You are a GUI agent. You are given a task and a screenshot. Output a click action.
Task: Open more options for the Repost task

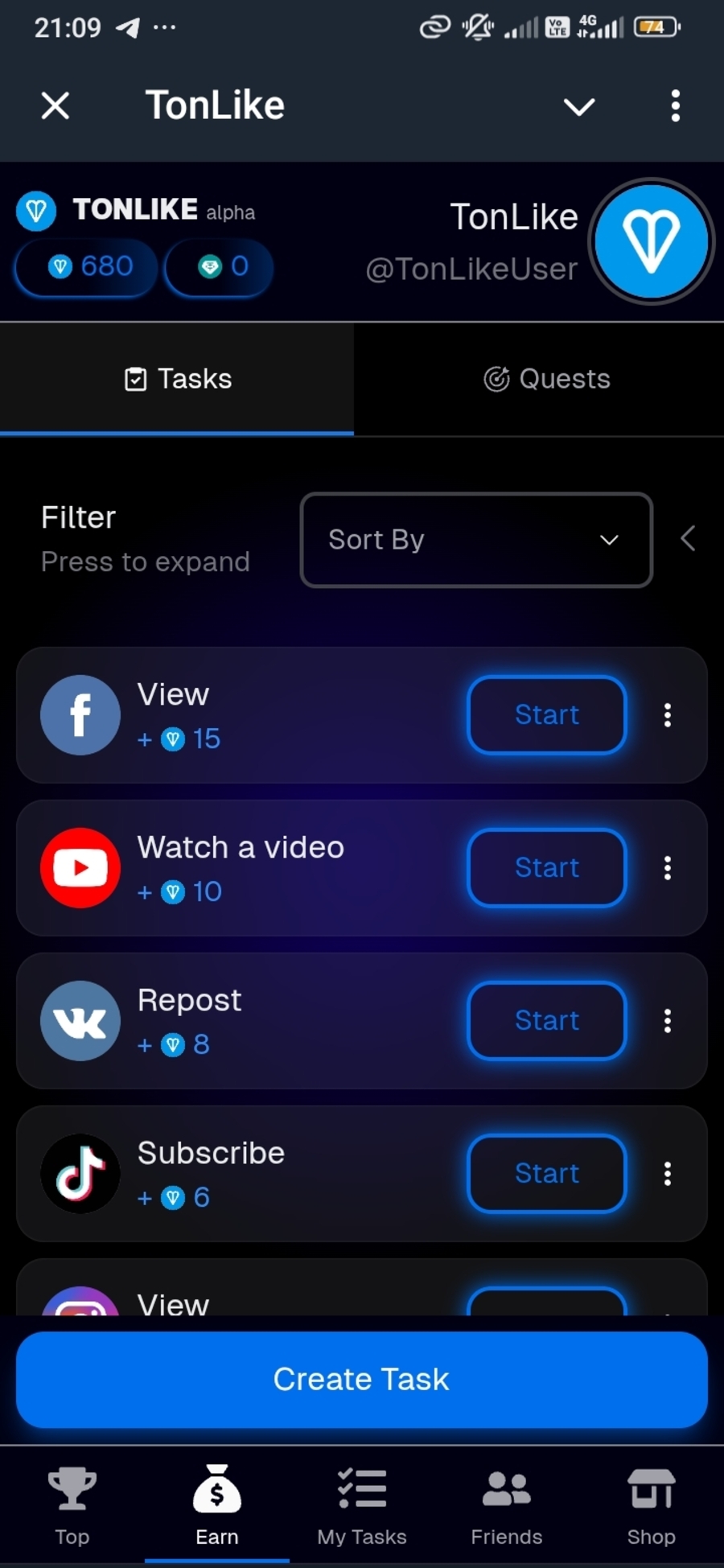[667, 1021]
